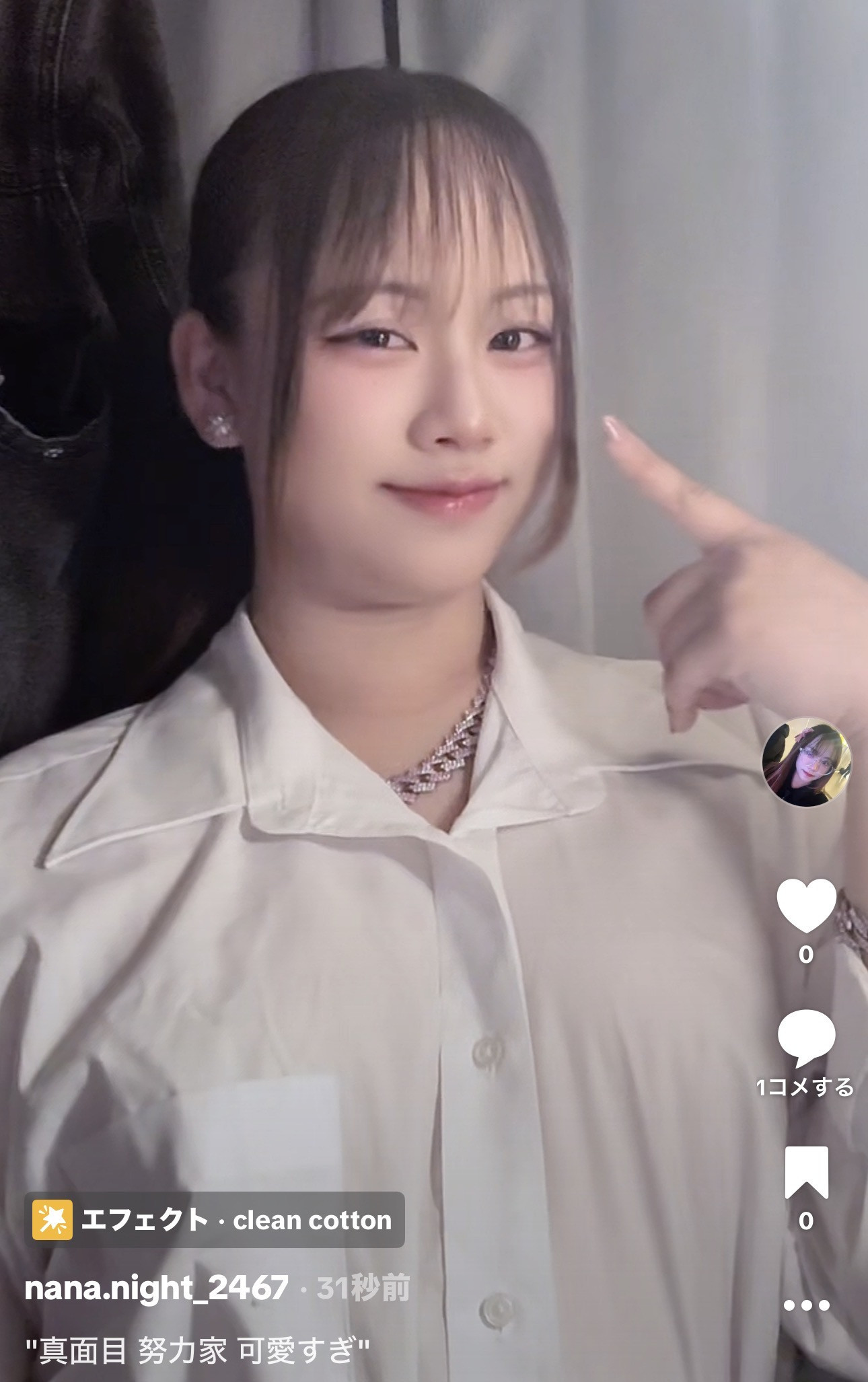This screenshot has width=868, height=1382.
Task: Open the comments speech bubble
Action: click(x=805, y=1039)
